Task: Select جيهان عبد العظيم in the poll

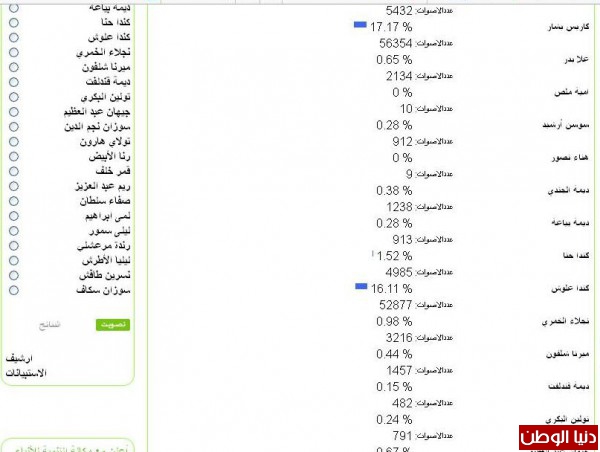Action: click(13, 111)
